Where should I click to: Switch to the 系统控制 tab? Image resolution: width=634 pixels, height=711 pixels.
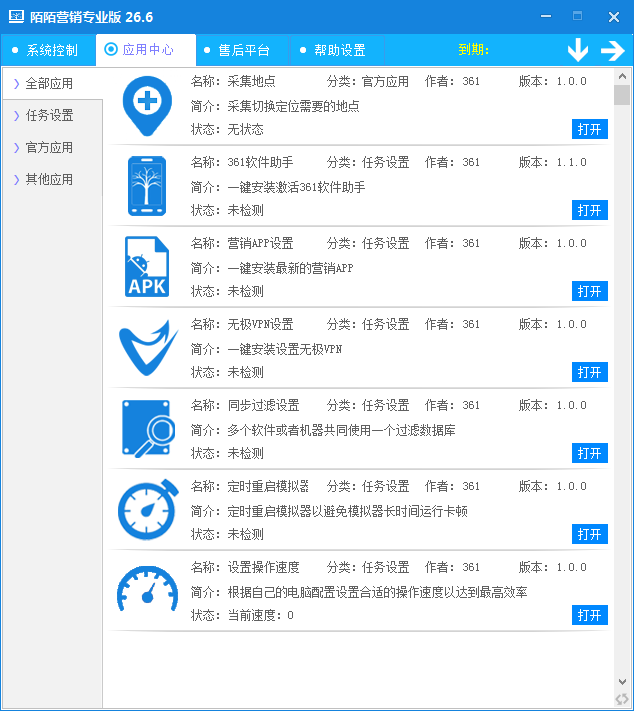tap(50, 50)
